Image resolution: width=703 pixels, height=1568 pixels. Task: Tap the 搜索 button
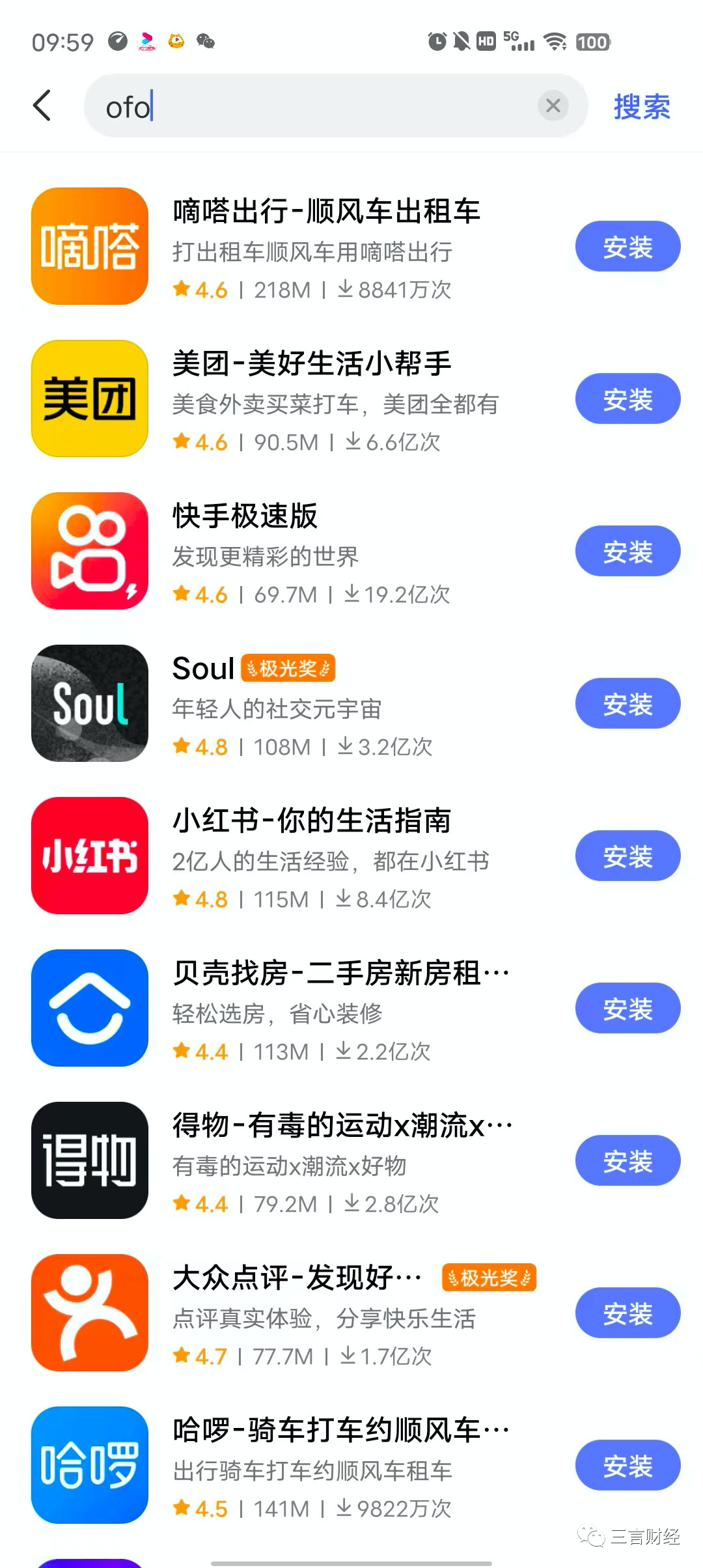642,106
